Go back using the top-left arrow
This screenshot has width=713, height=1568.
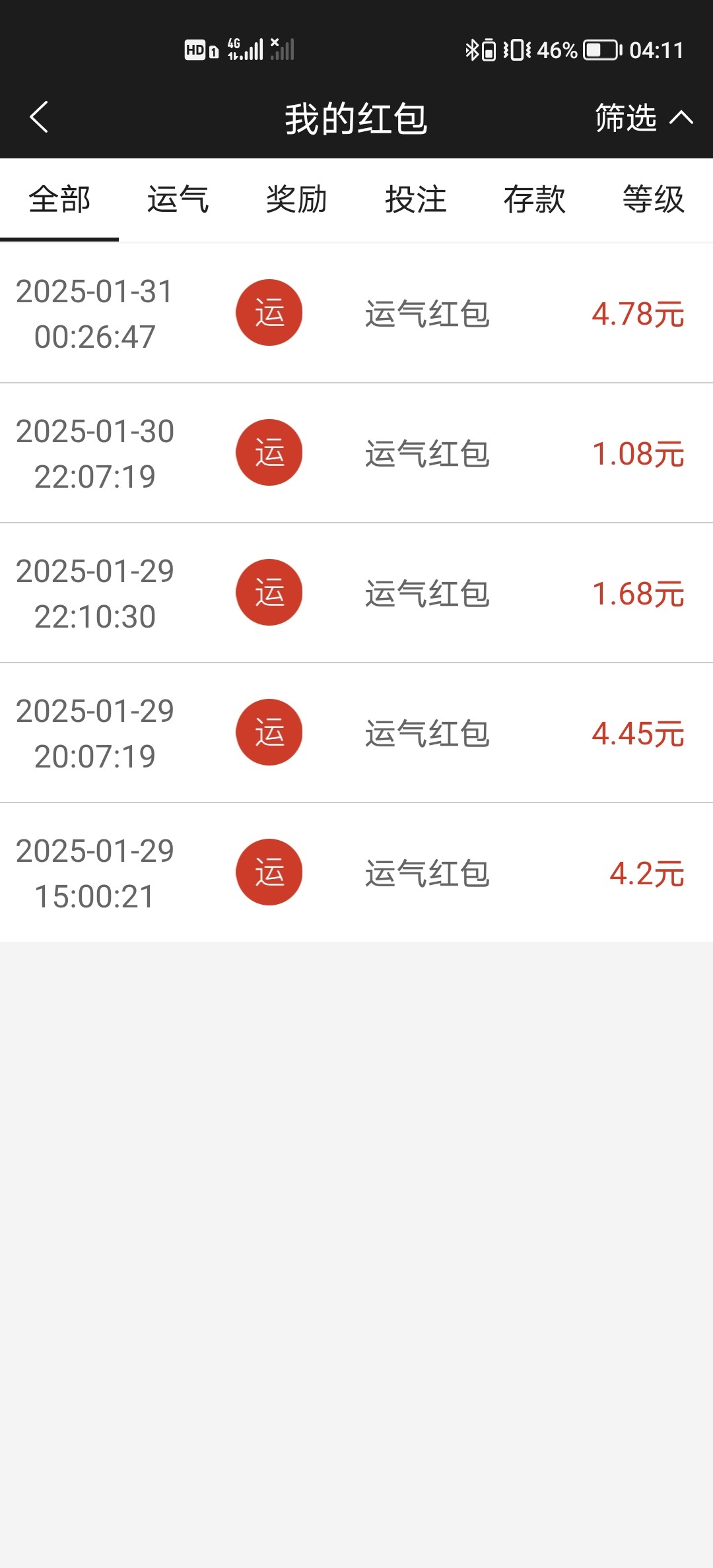pyautogui.click(x=39, y=117)
